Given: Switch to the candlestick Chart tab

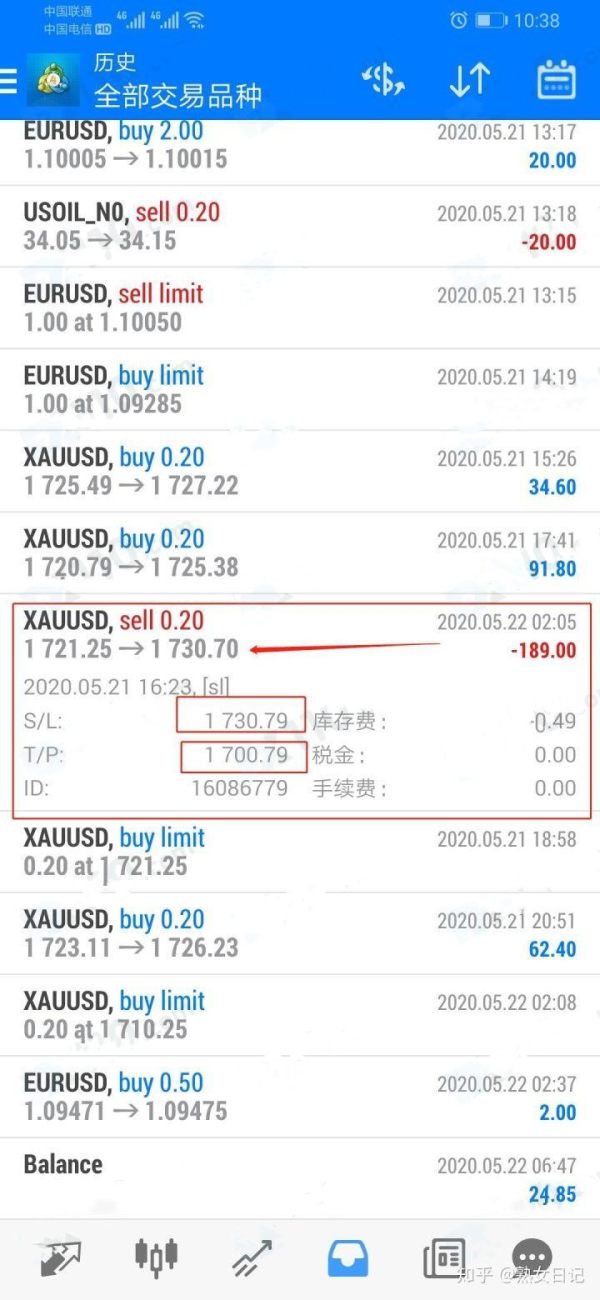Looking at the screenshot, I should click(x=156, y=1257).
